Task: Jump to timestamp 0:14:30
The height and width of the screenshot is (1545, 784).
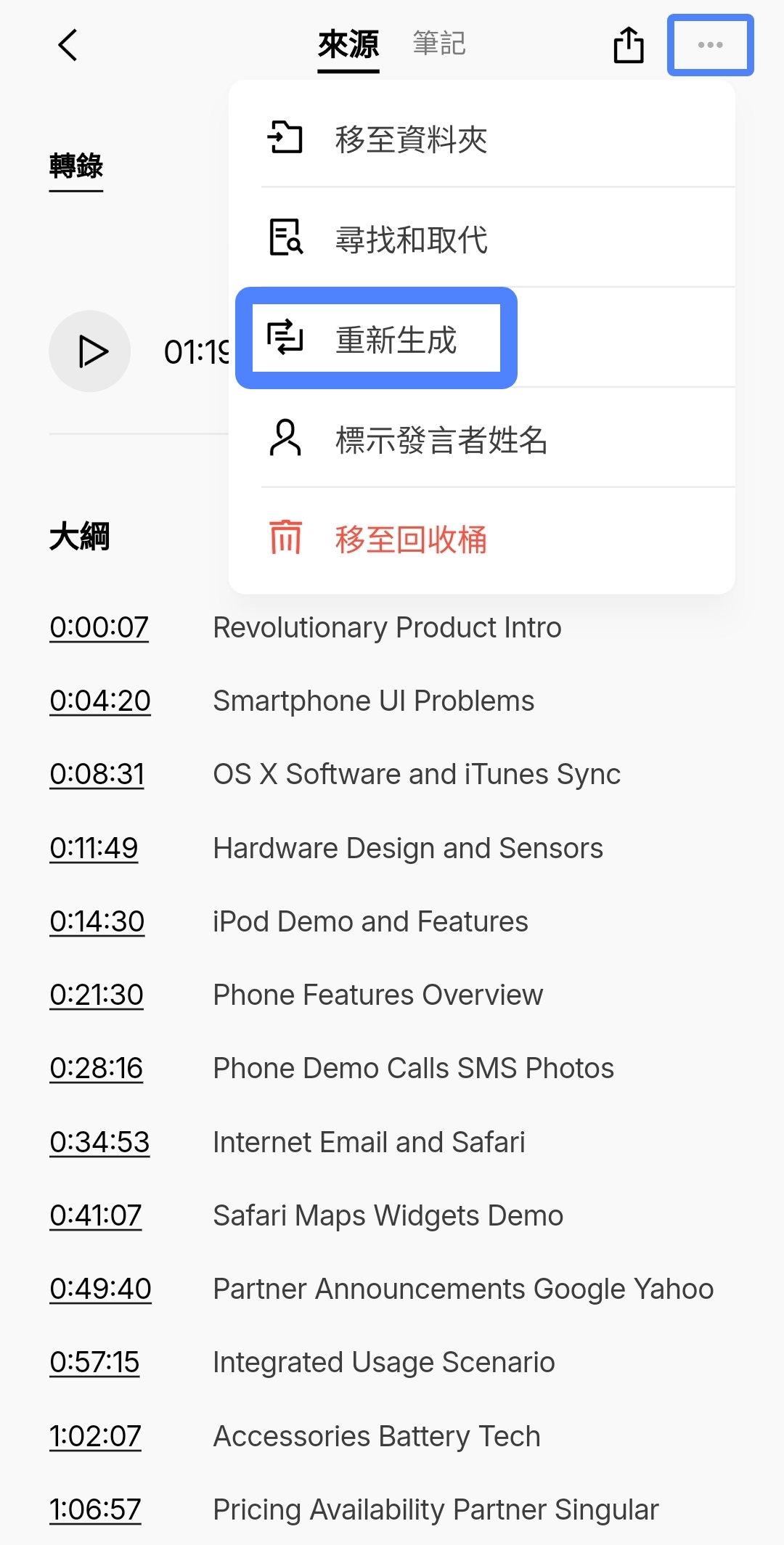Action: pos(97,921)
